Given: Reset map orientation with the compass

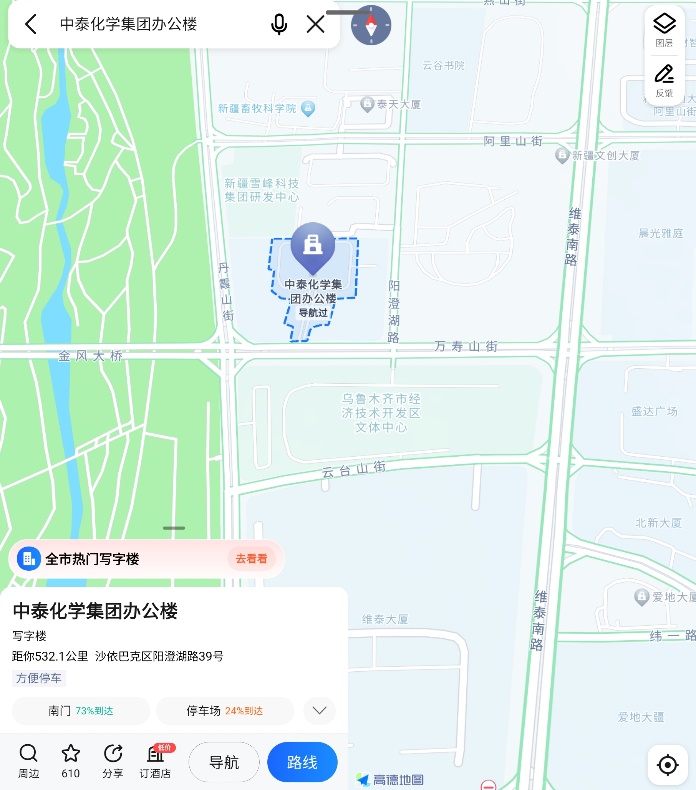Looking at the screenshot, I should tap(372, 25).
